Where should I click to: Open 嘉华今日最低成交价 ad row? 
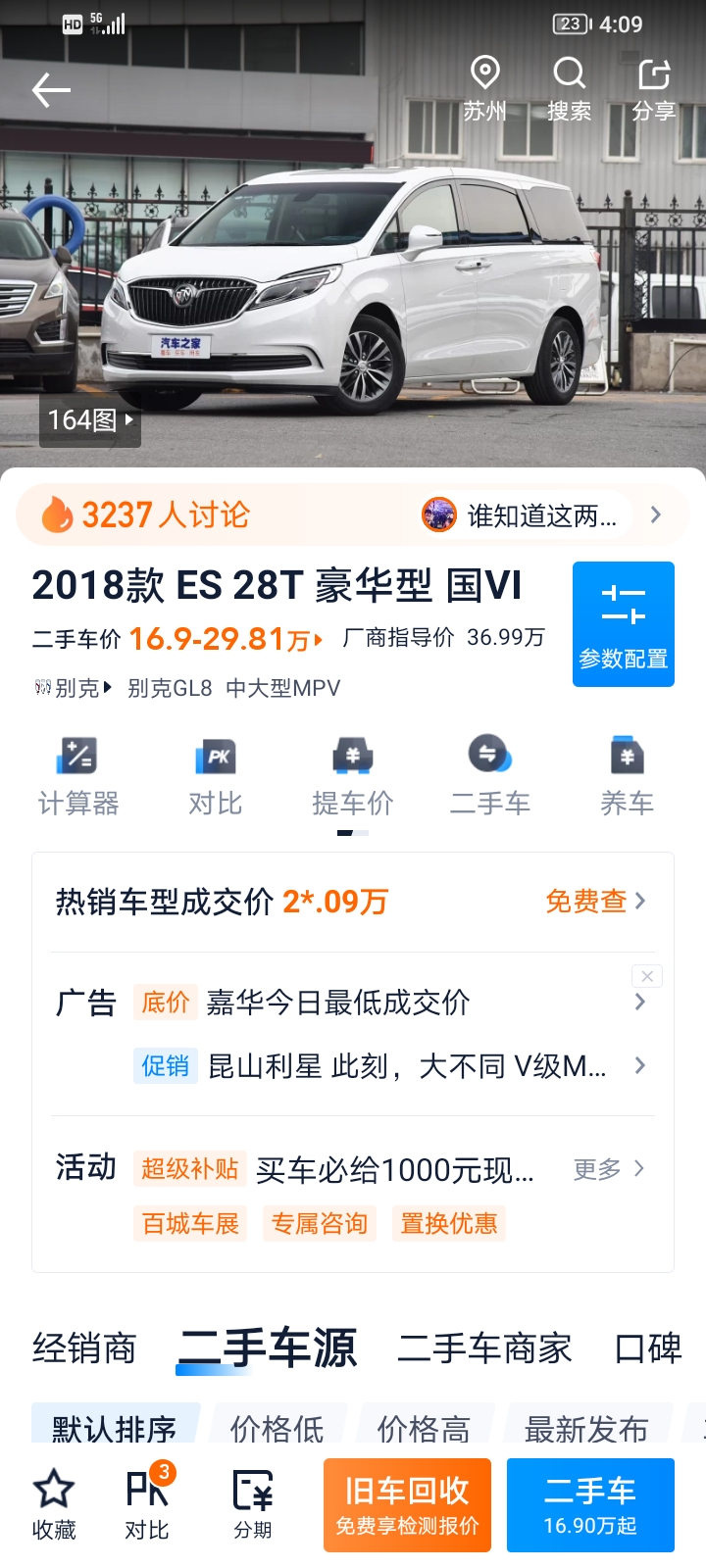pos(389,1003)
